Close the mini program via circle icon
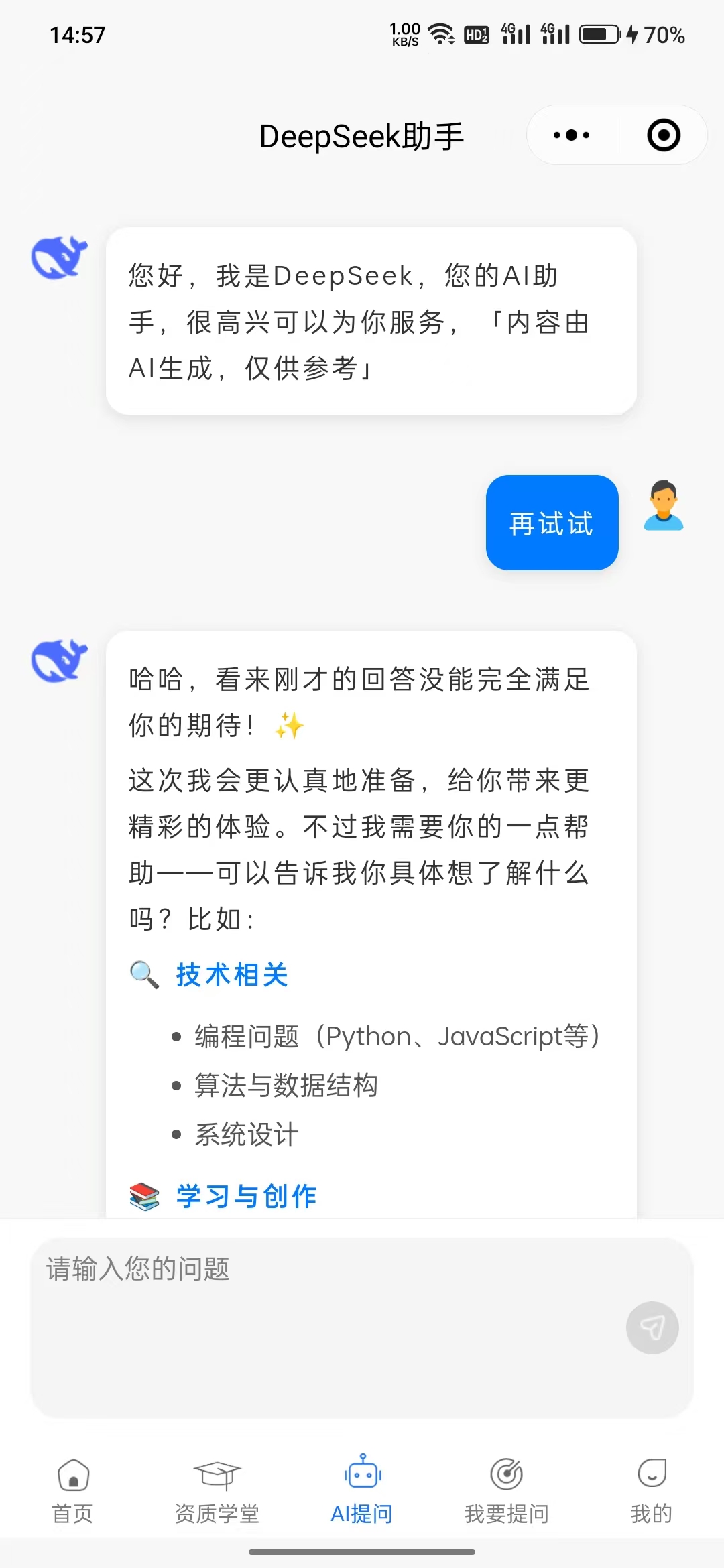 coord(664,135)
